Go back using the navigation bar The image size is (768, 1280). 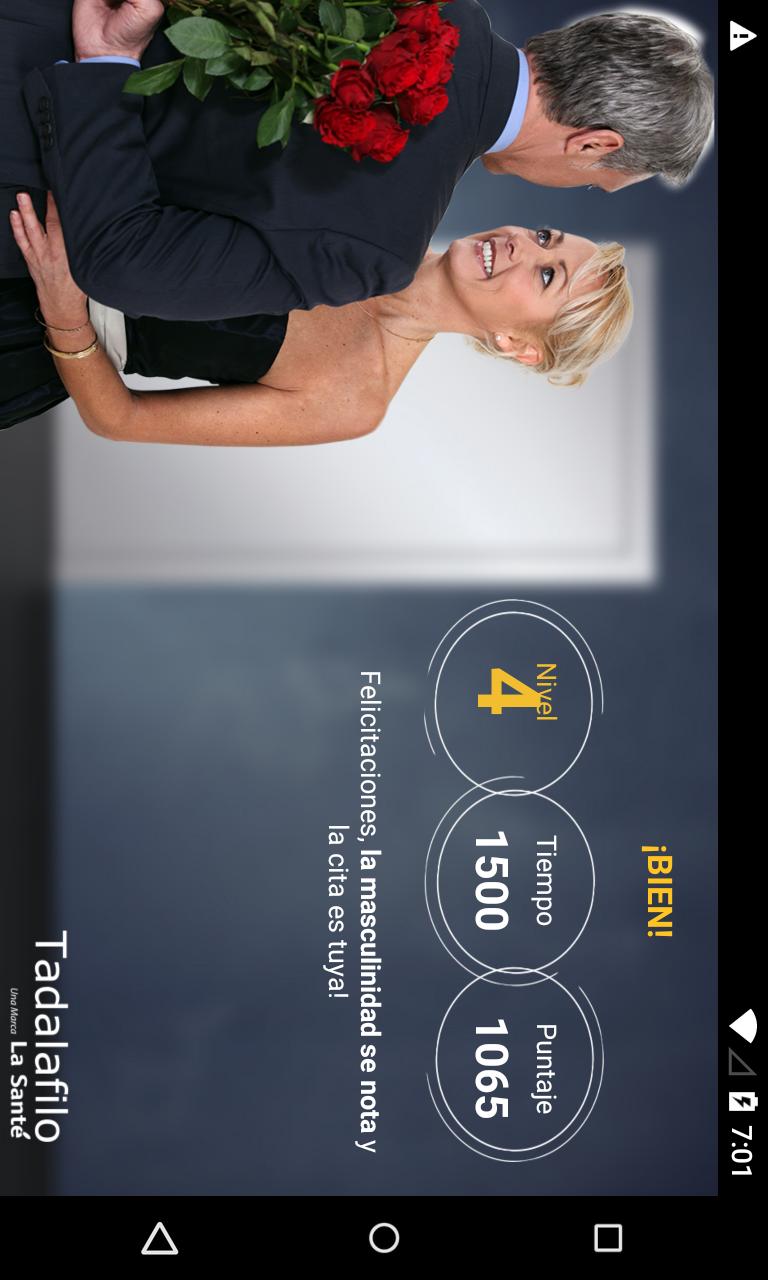160,1238
